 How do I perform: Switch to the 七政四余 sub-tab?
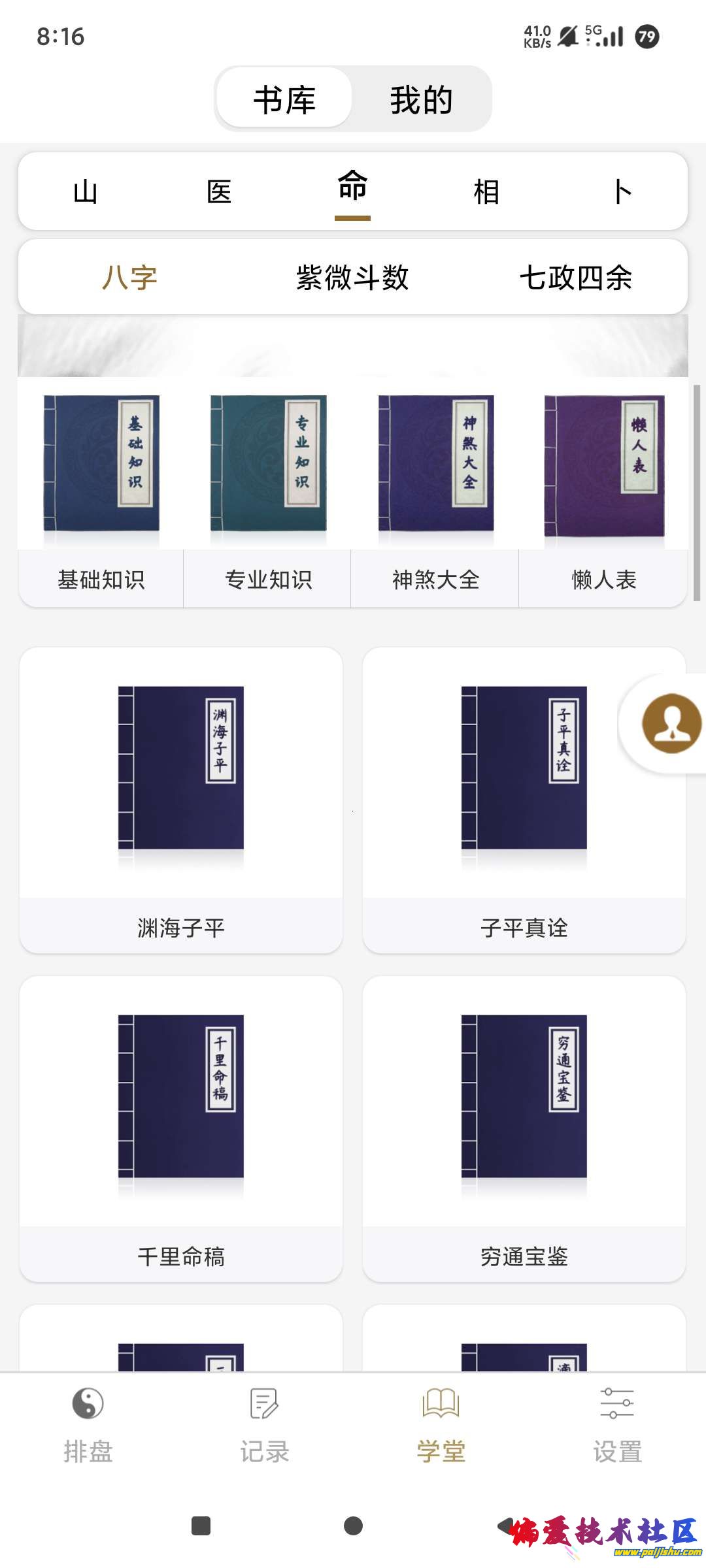[x=575, y=278]
